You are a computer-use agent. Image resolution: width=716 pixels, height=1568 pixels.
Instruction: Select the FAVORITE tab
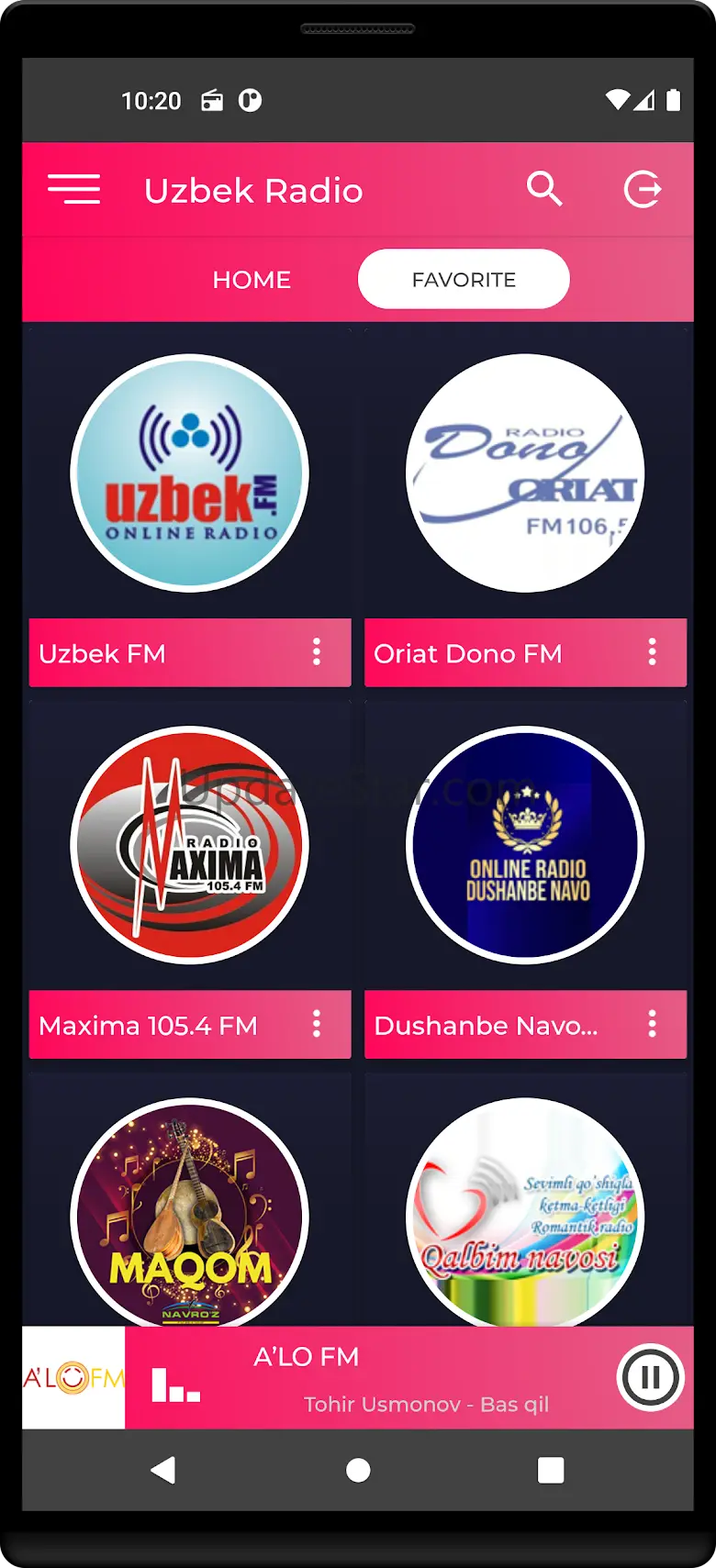pos(464,279)
